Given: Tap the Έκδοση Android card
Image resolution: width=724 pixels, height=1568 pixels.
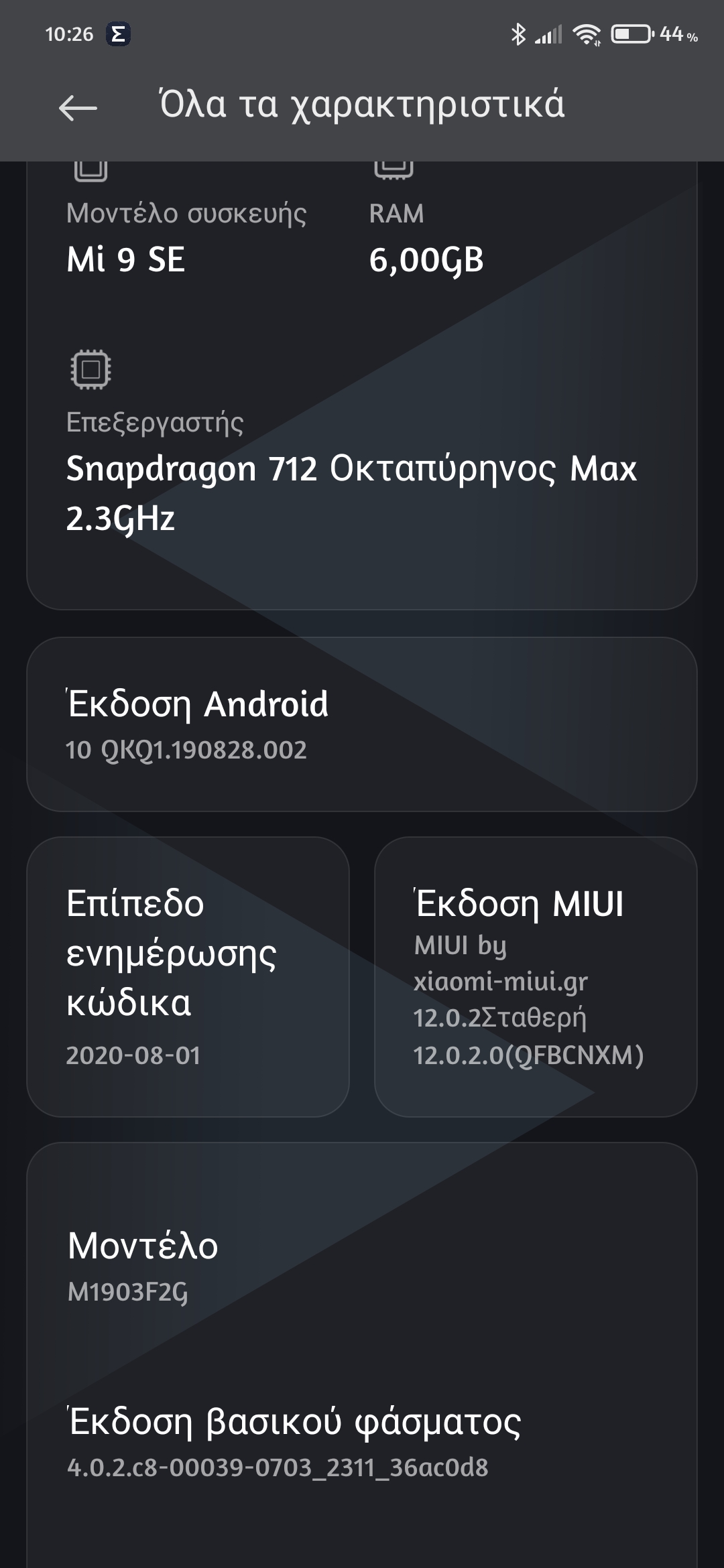Looking at the screenshot, I should click(361, 724).
